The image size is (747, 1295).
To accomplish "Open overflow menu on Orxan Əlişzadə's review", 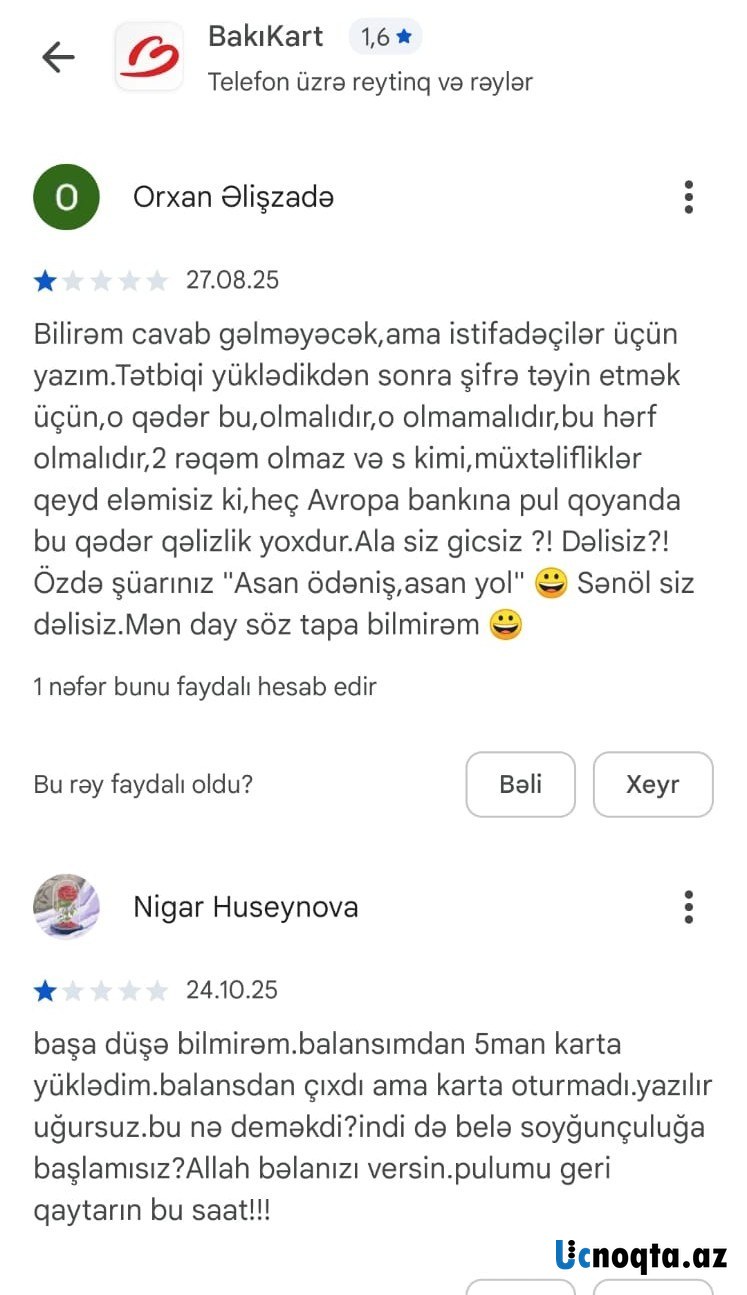I will [688, 197].
